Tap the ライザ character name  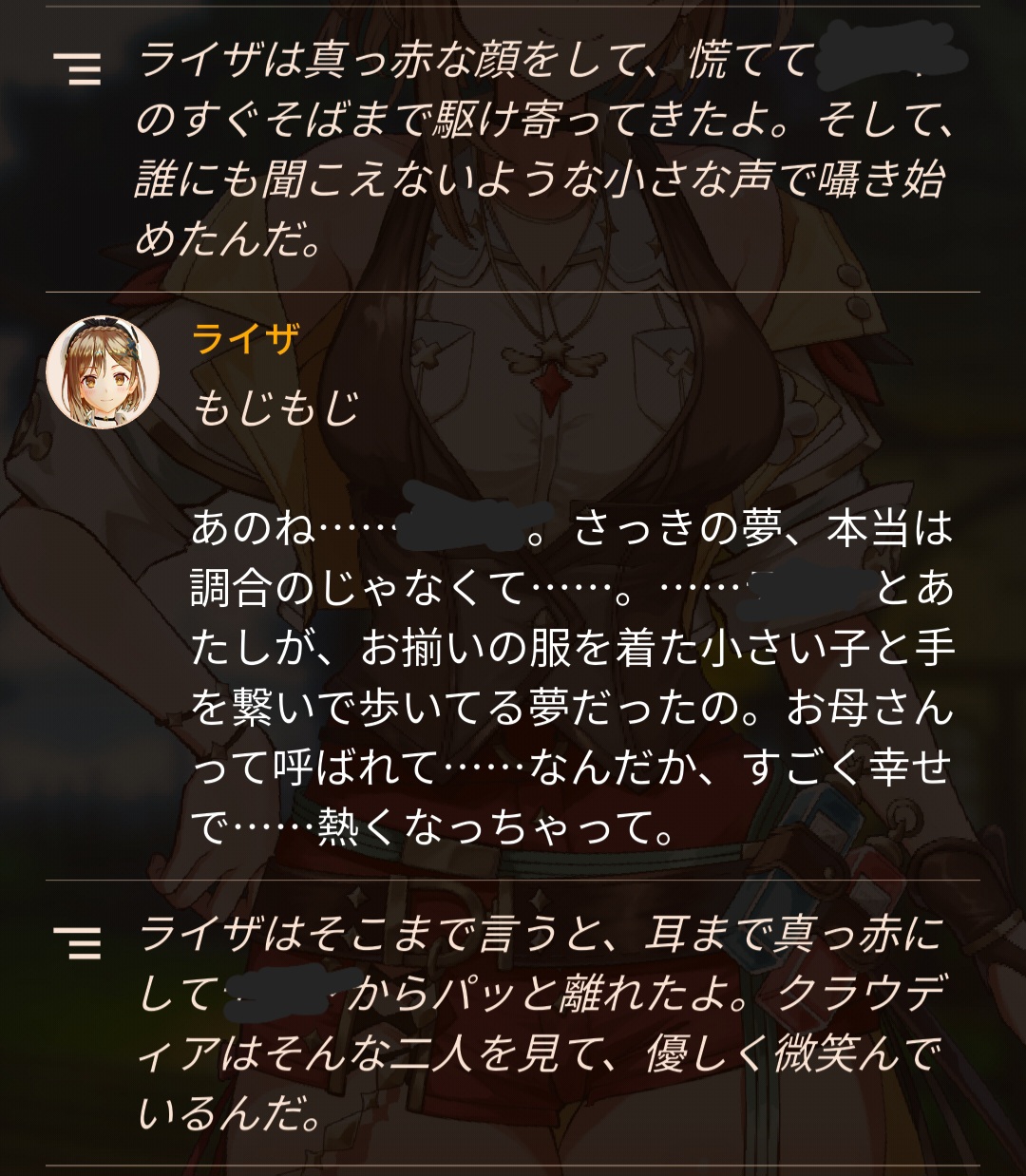click(x=246, y=339)
